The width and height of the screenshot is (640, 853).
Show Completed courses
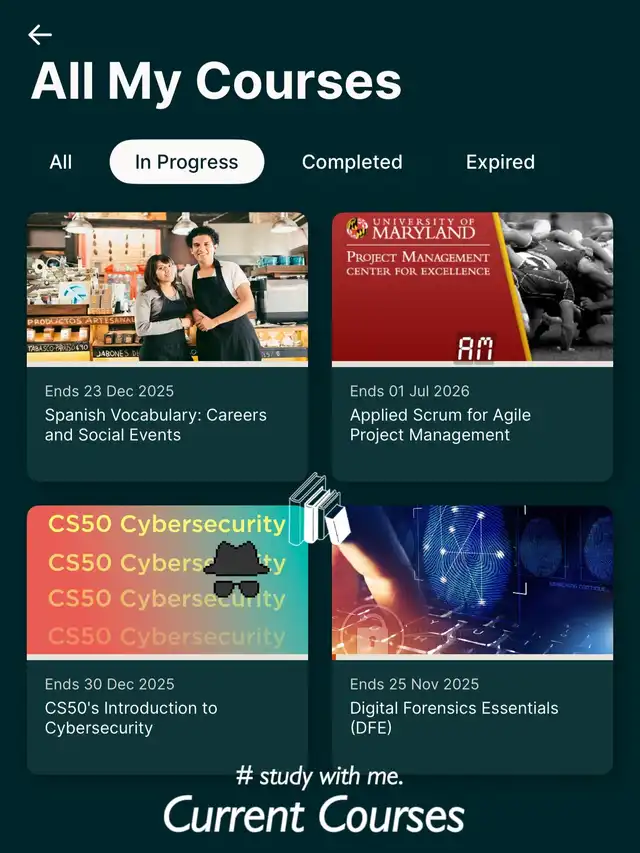point(352,162)
